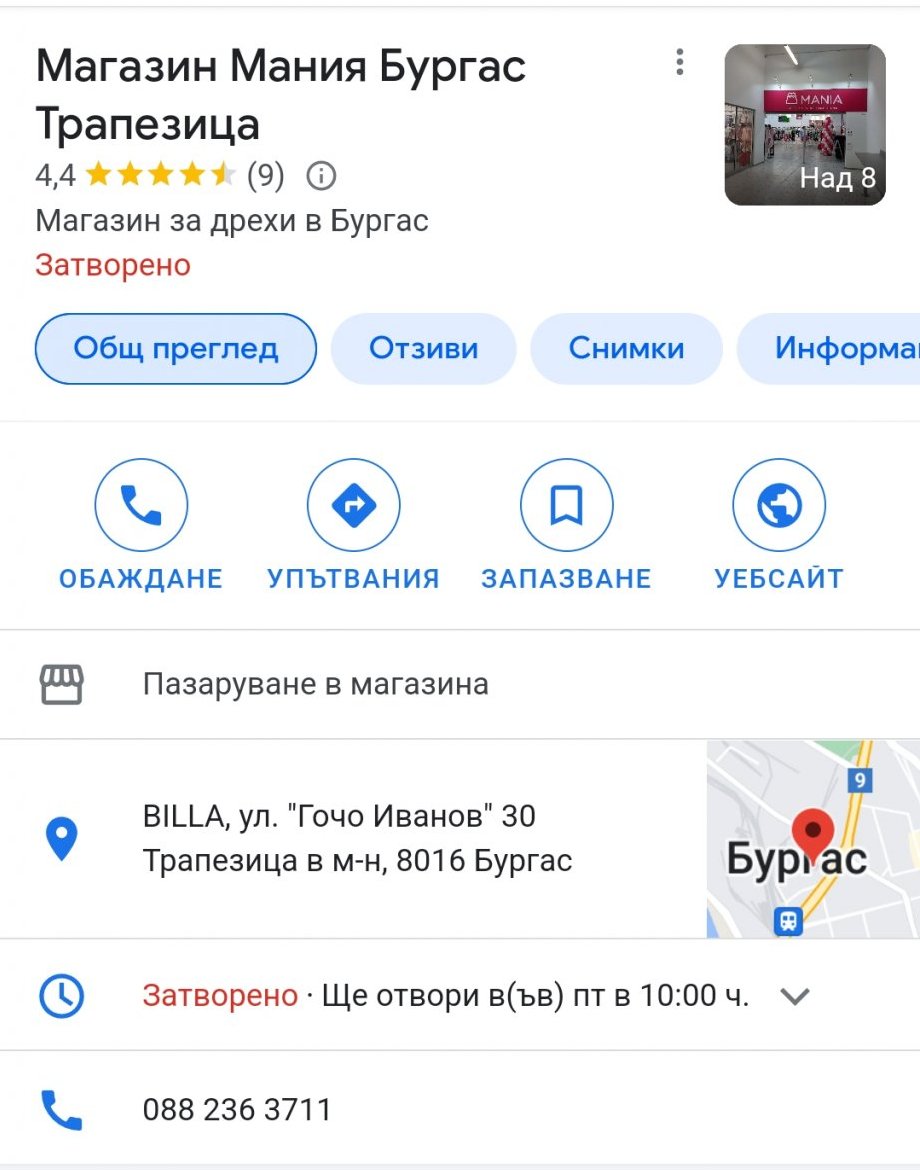Screen dimensions: 920x1170
Task: Open the Информация tab
Action: [830, 349]
